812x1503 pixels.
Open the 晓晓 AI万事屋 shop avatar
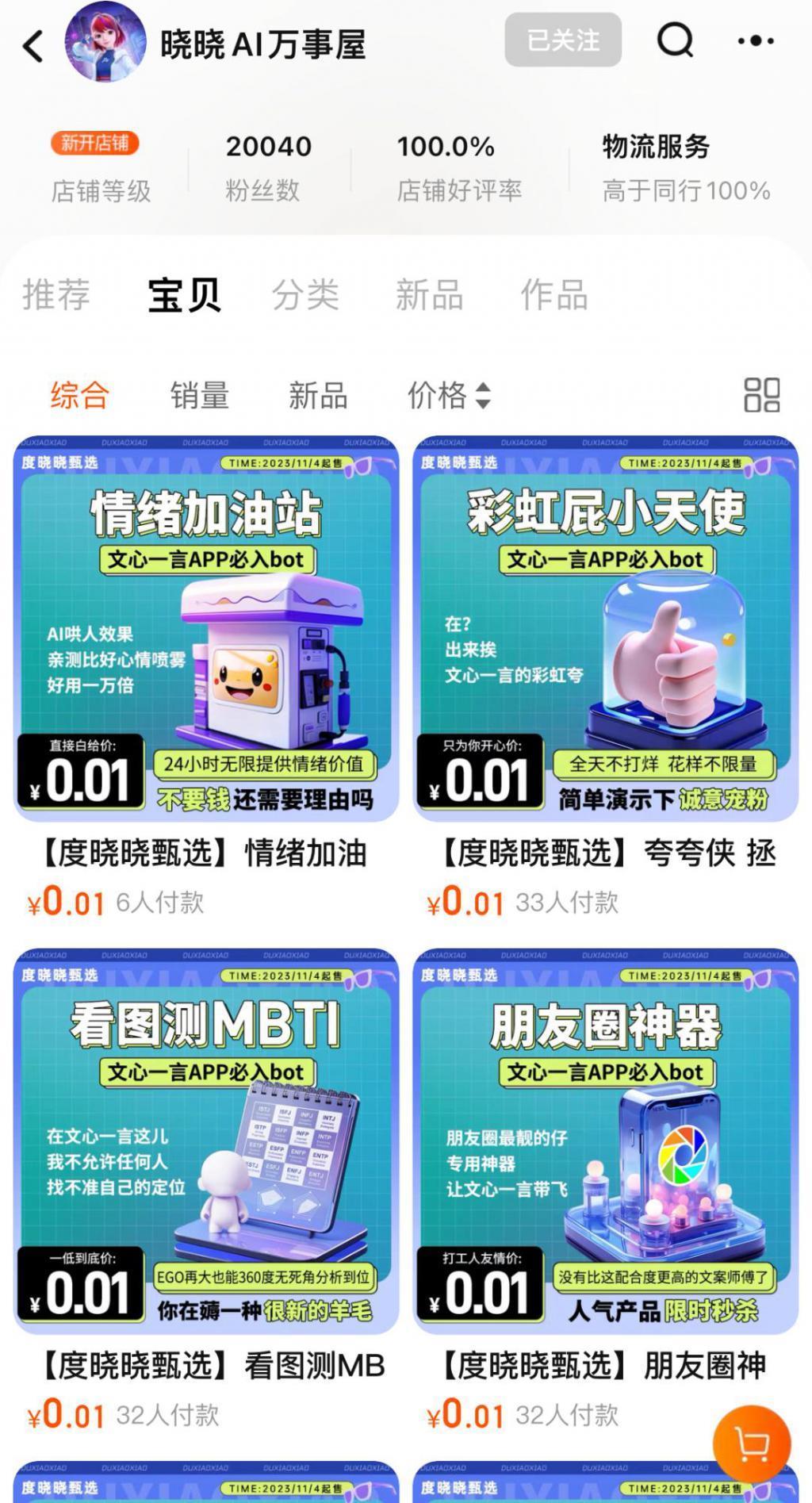click(x=105, y=42)
